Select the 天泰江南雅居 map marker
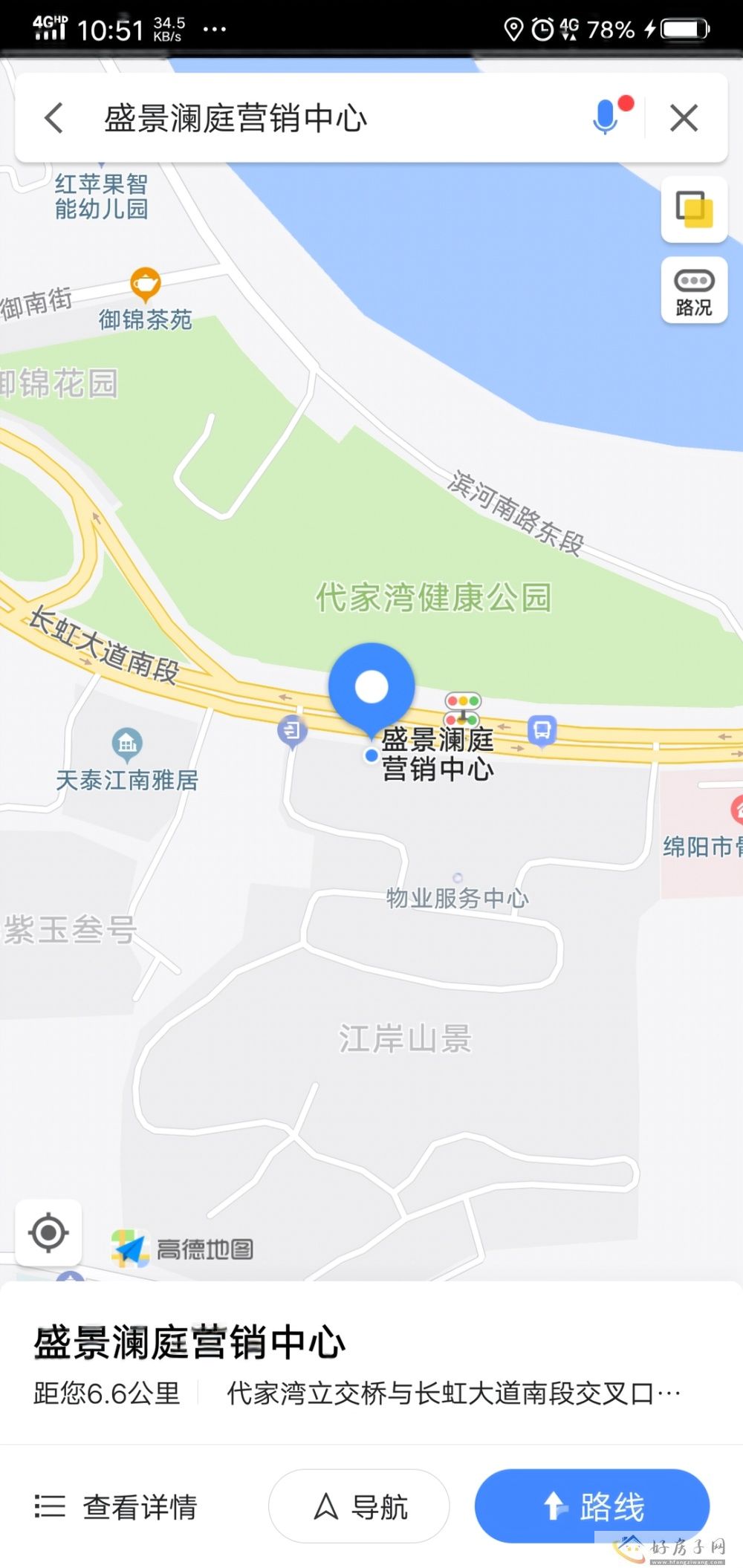Image resolution: width=743 pixels, height=1568 pixels. [x=127, y=744]
